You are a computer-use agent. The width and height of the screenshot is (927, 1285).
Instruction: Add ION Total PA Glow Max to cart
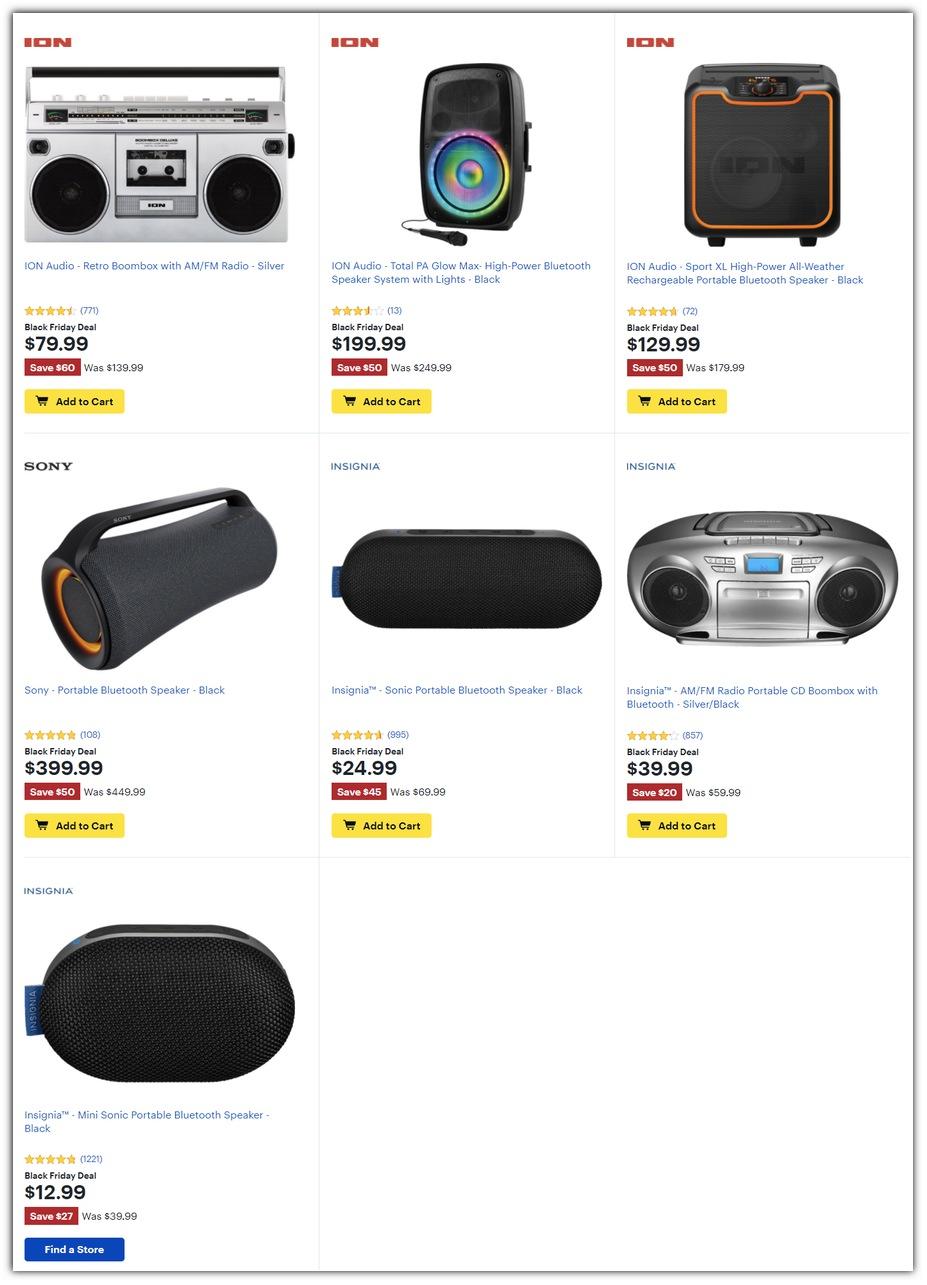coord(381,401)
